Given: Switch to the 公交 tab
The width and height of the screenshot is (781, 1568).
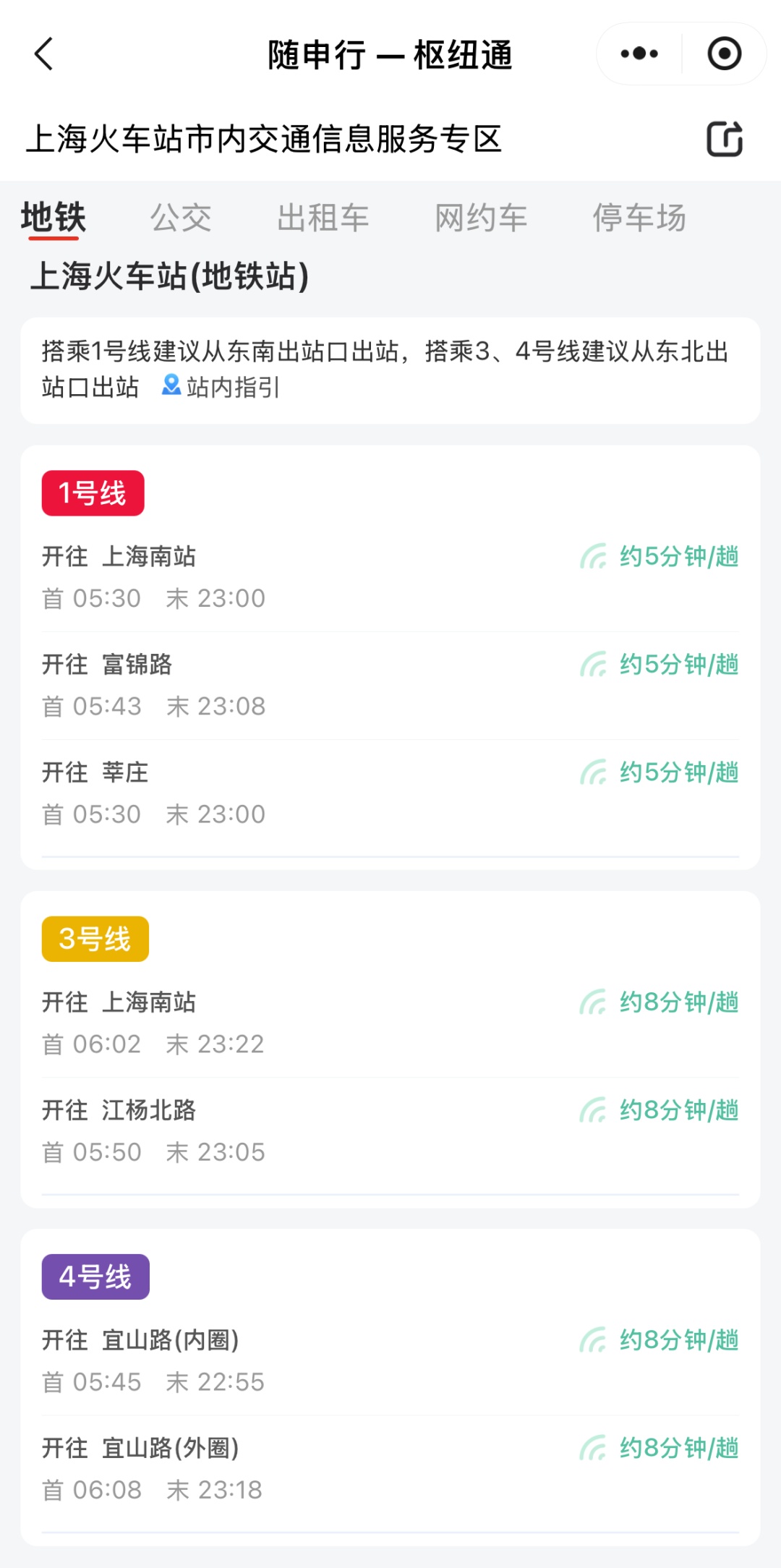Looking at the screenshot, I should (181, 218).
